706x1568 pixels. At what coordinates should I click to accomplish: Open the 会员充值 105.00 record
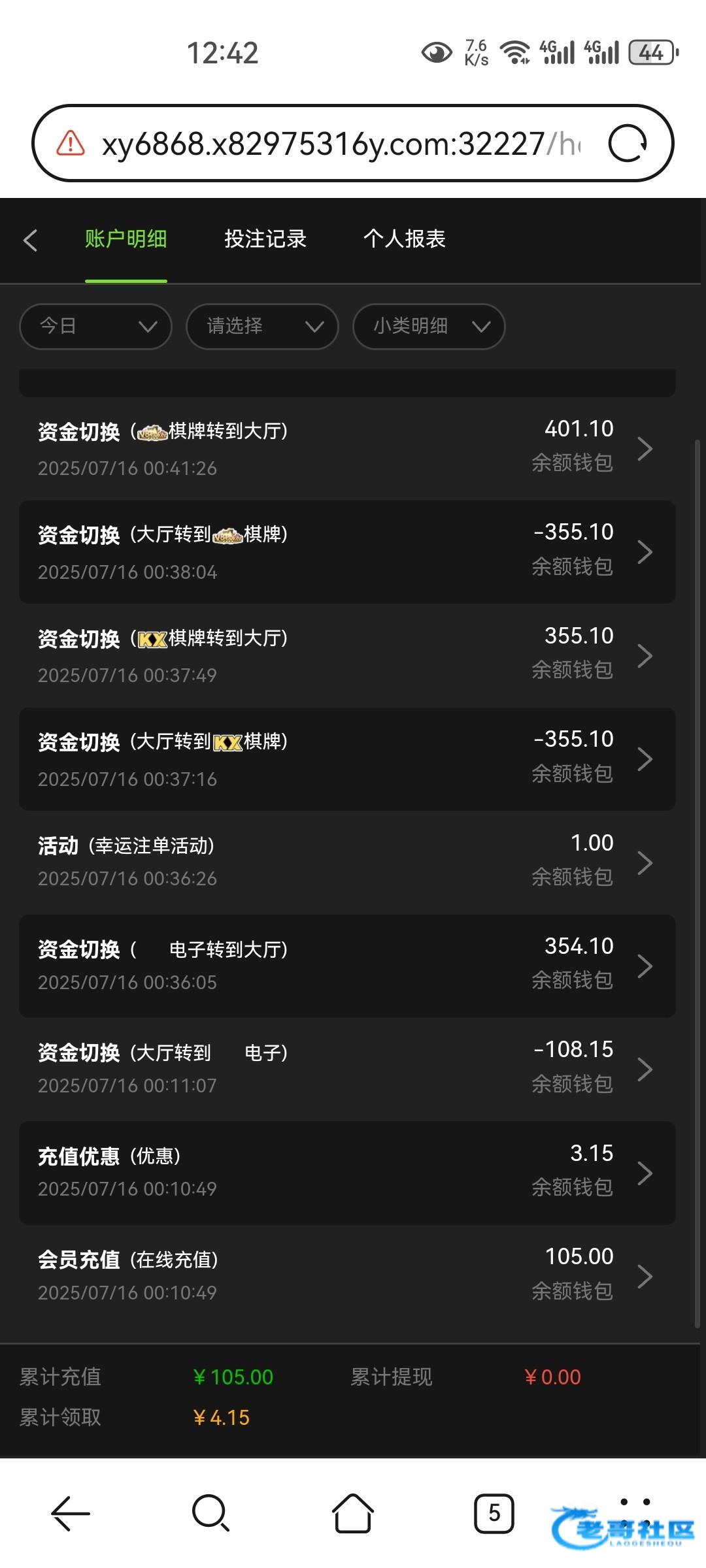point(347,1277)
